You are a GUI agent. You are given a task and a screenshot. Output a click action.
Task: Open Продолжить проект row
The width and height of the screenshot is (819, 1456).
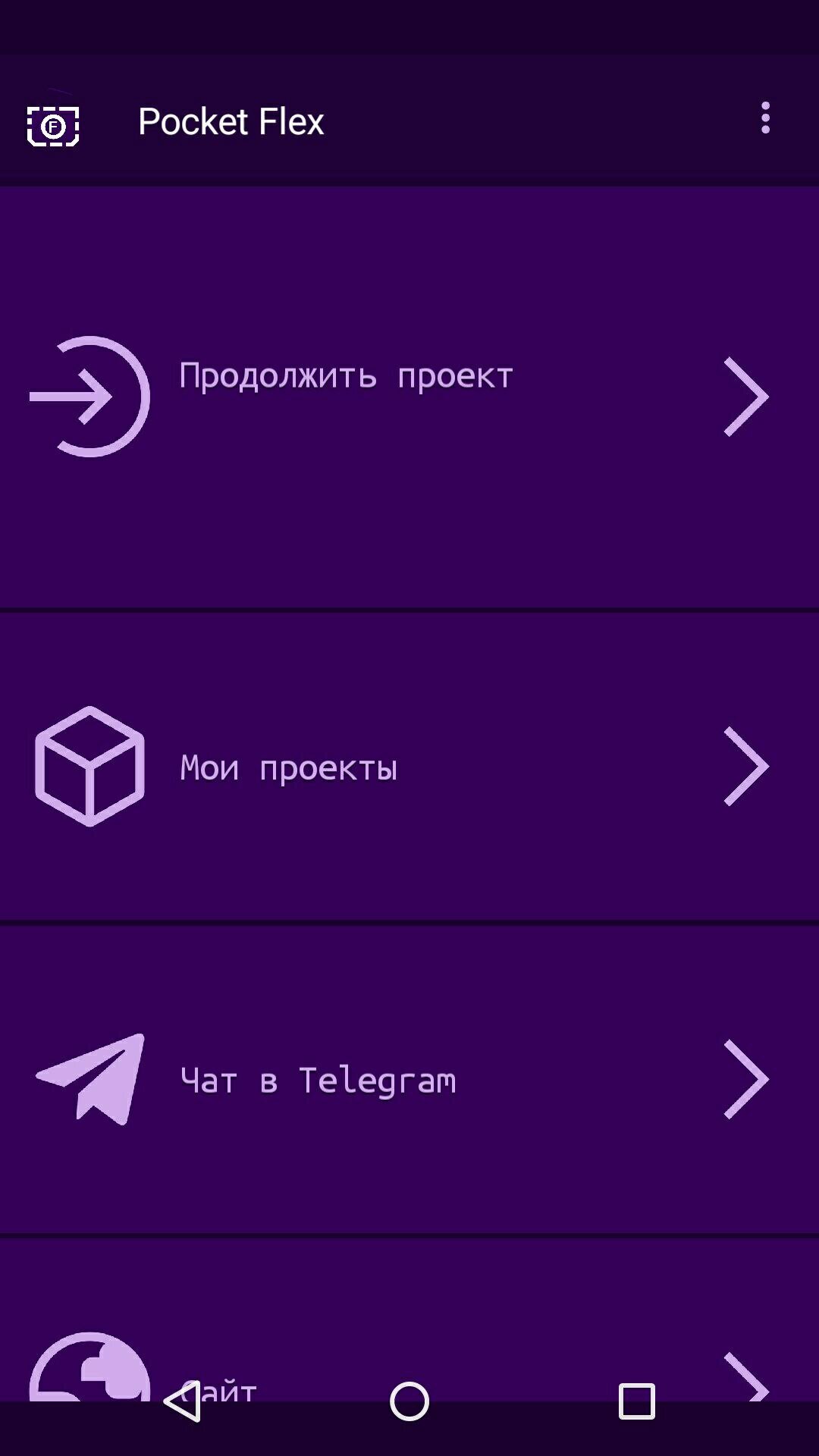coord(409,397)
